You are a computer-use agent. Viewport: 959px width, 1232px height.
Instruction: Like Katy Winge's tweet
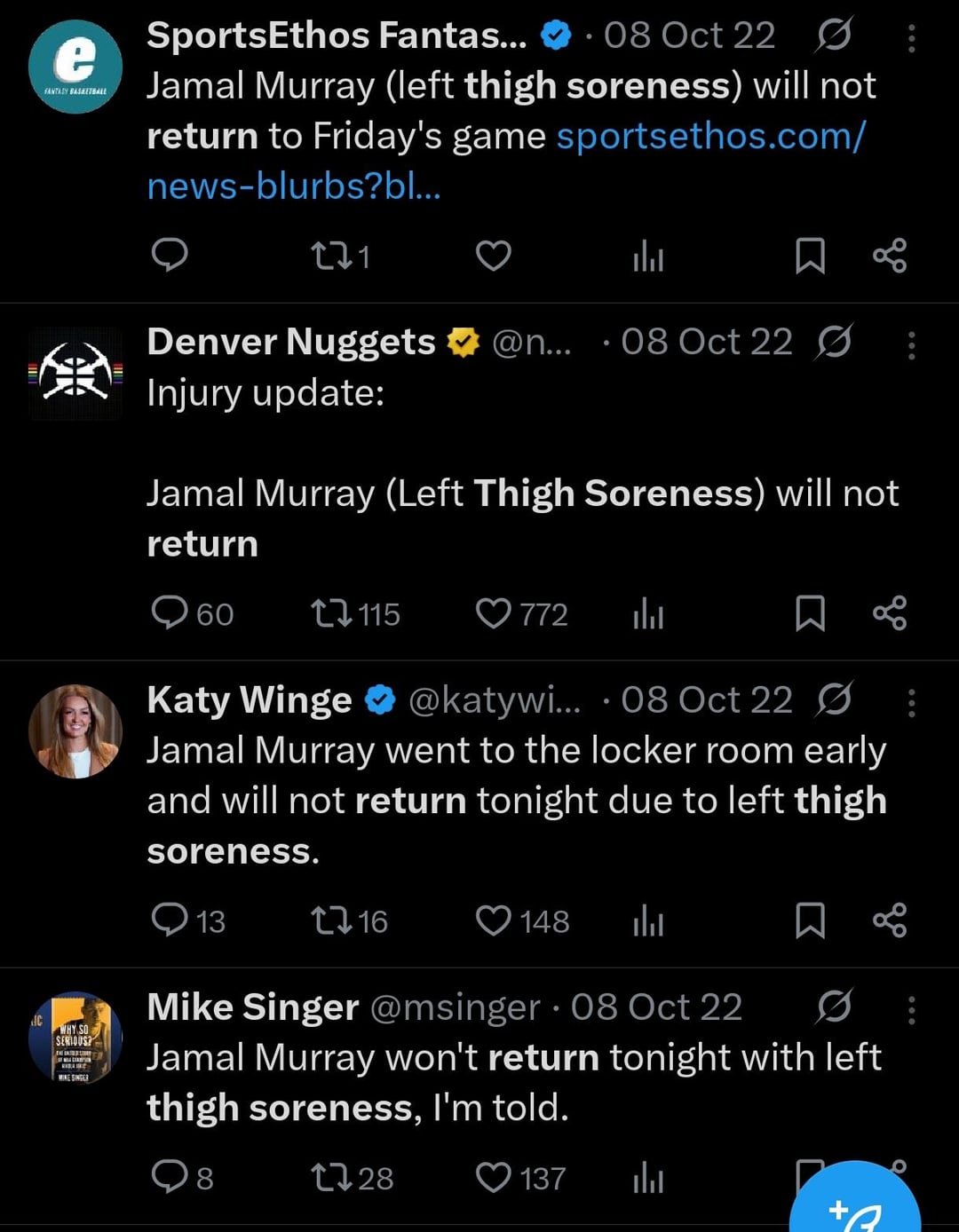click(x=494, y=920)
